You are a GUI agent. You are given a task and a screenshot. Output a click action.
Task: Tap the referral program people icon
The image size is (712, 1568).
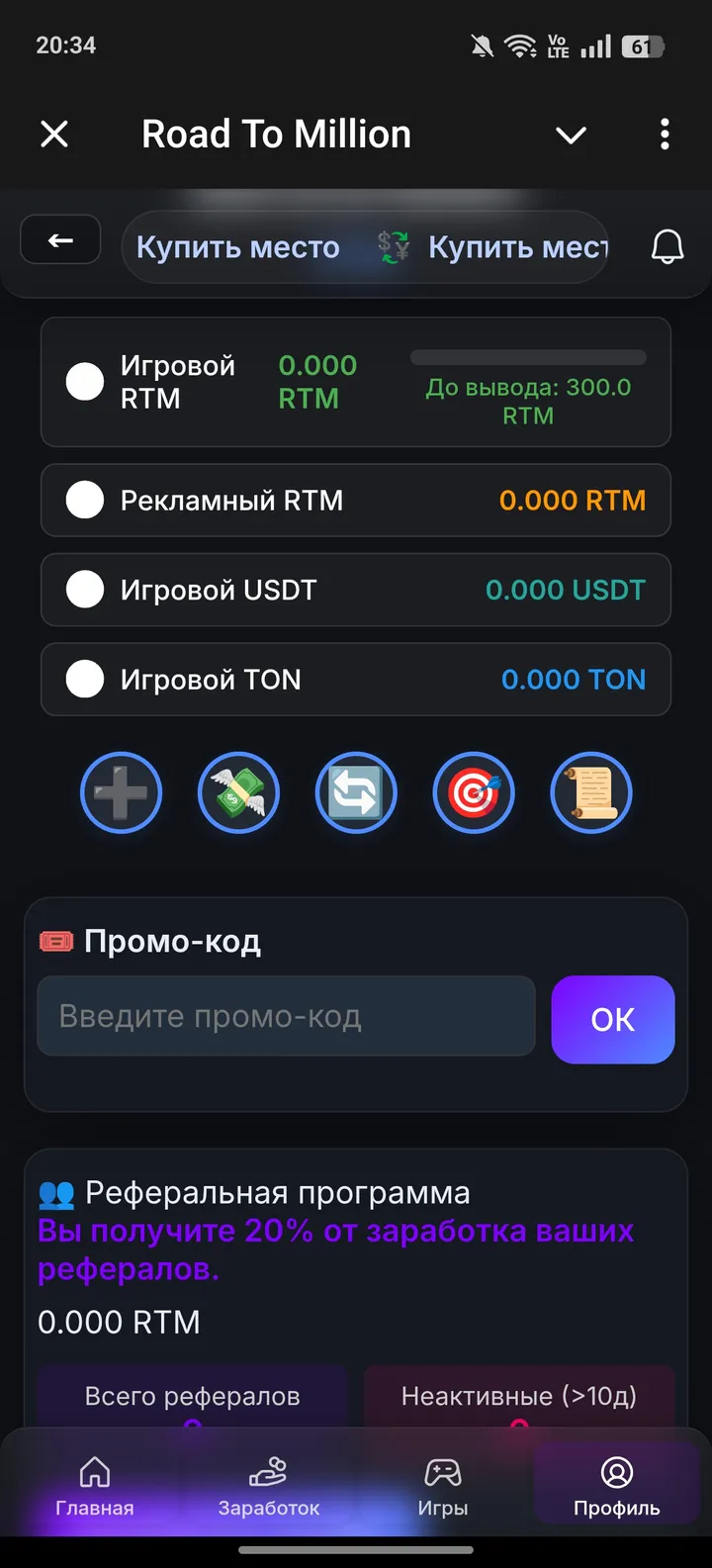tap(56, 1191)
